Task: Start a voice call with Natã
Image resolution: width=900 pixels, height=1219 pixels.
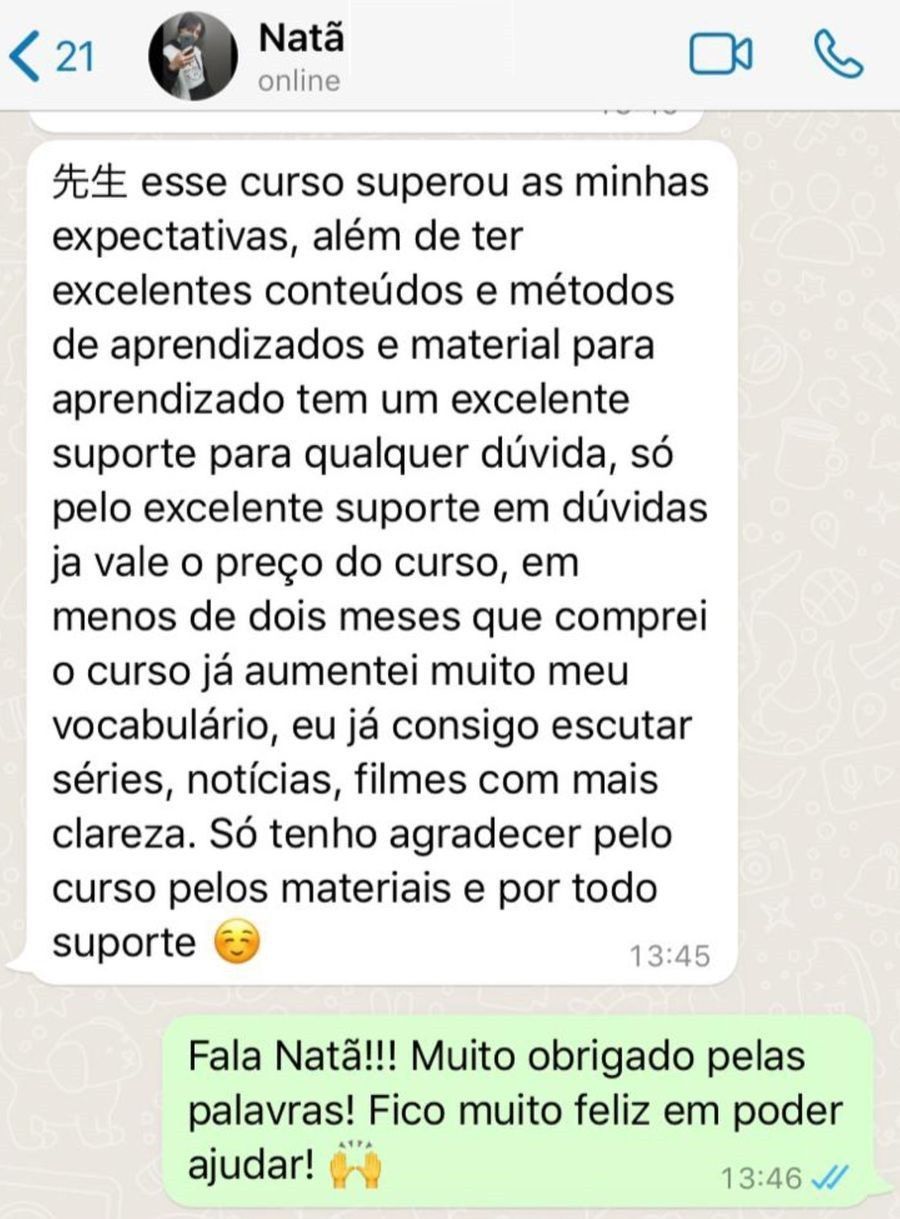Action: (838, 55)
